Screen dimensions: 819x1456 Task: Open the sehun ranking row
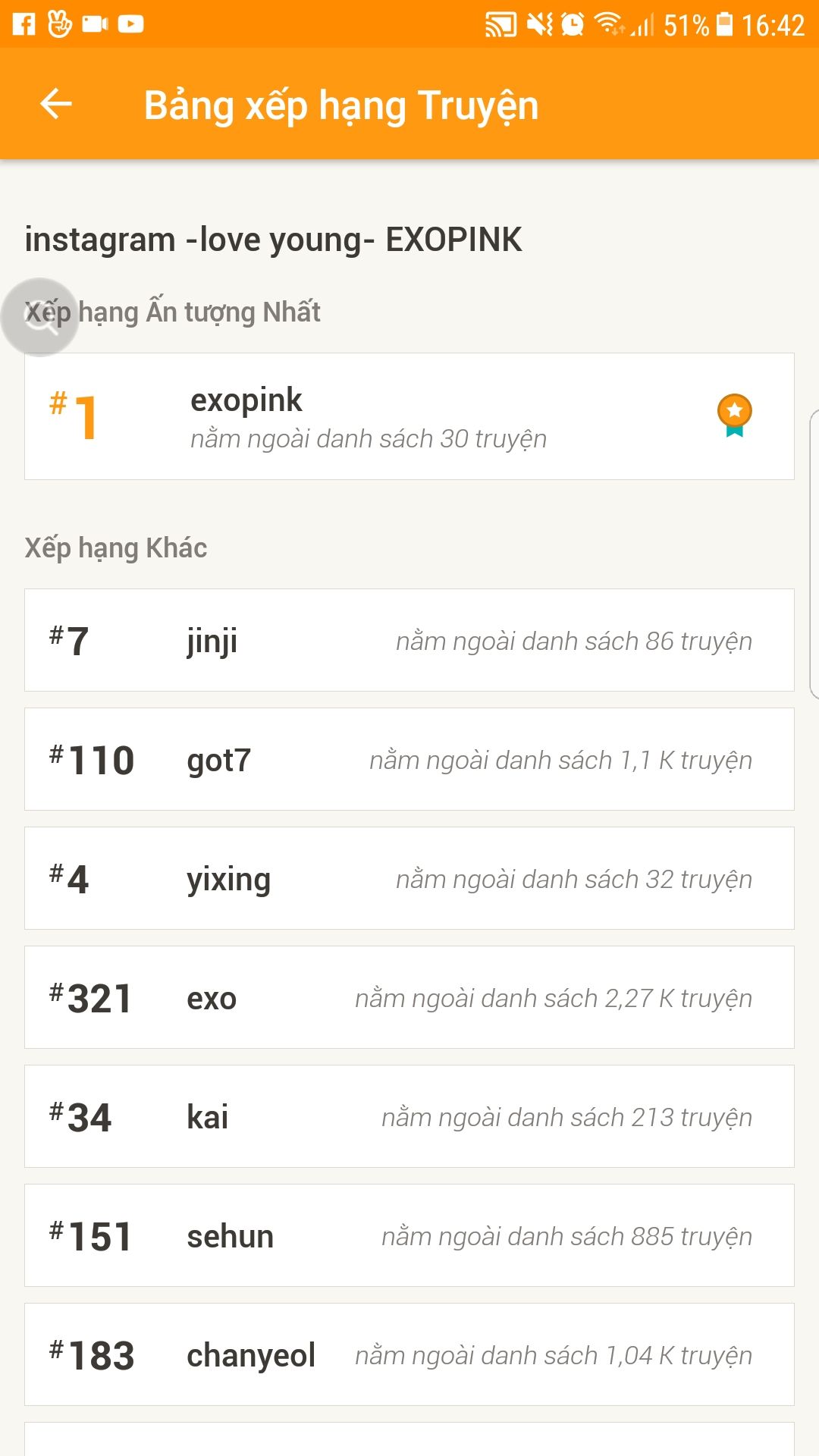[409, 1235]
